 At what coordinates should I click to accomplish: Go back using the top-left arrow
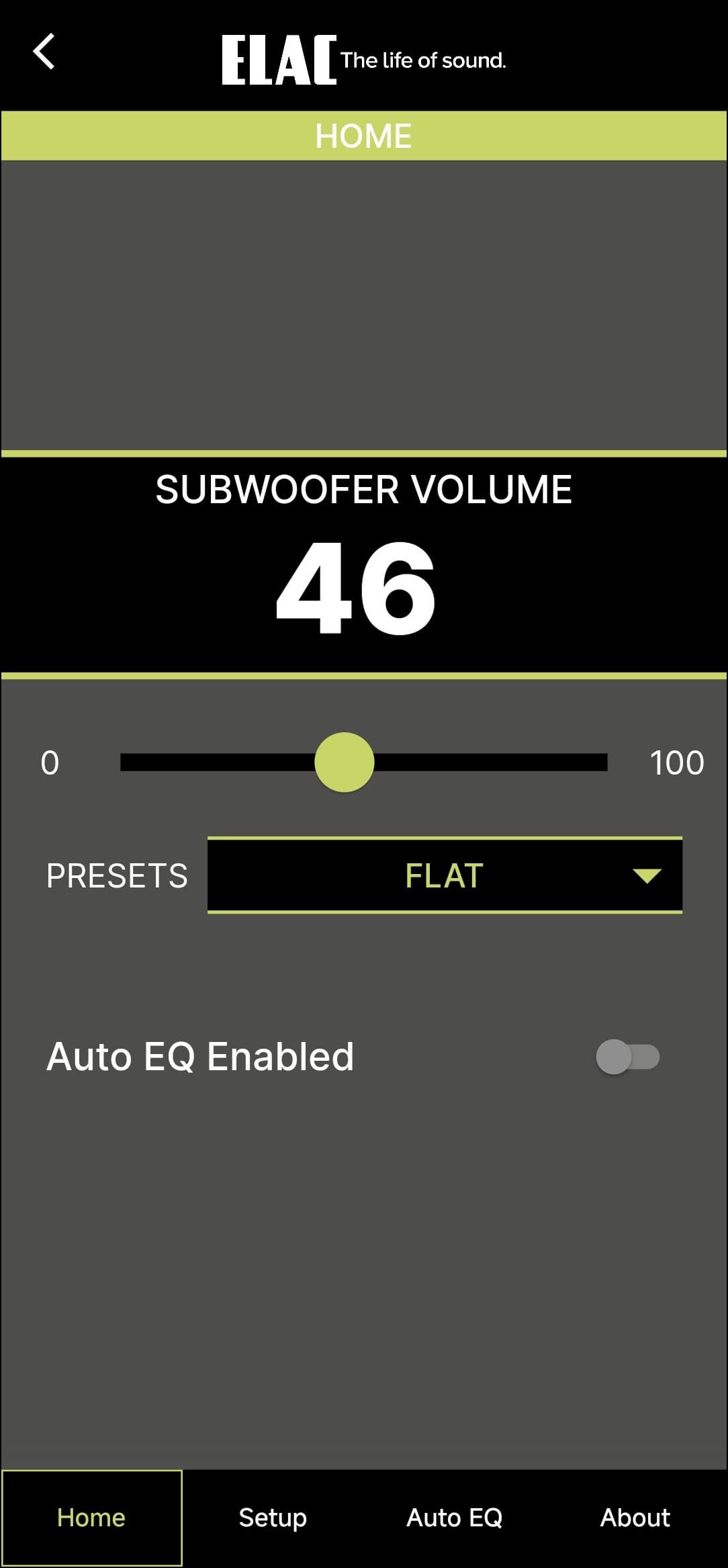[x=44, y=52]
